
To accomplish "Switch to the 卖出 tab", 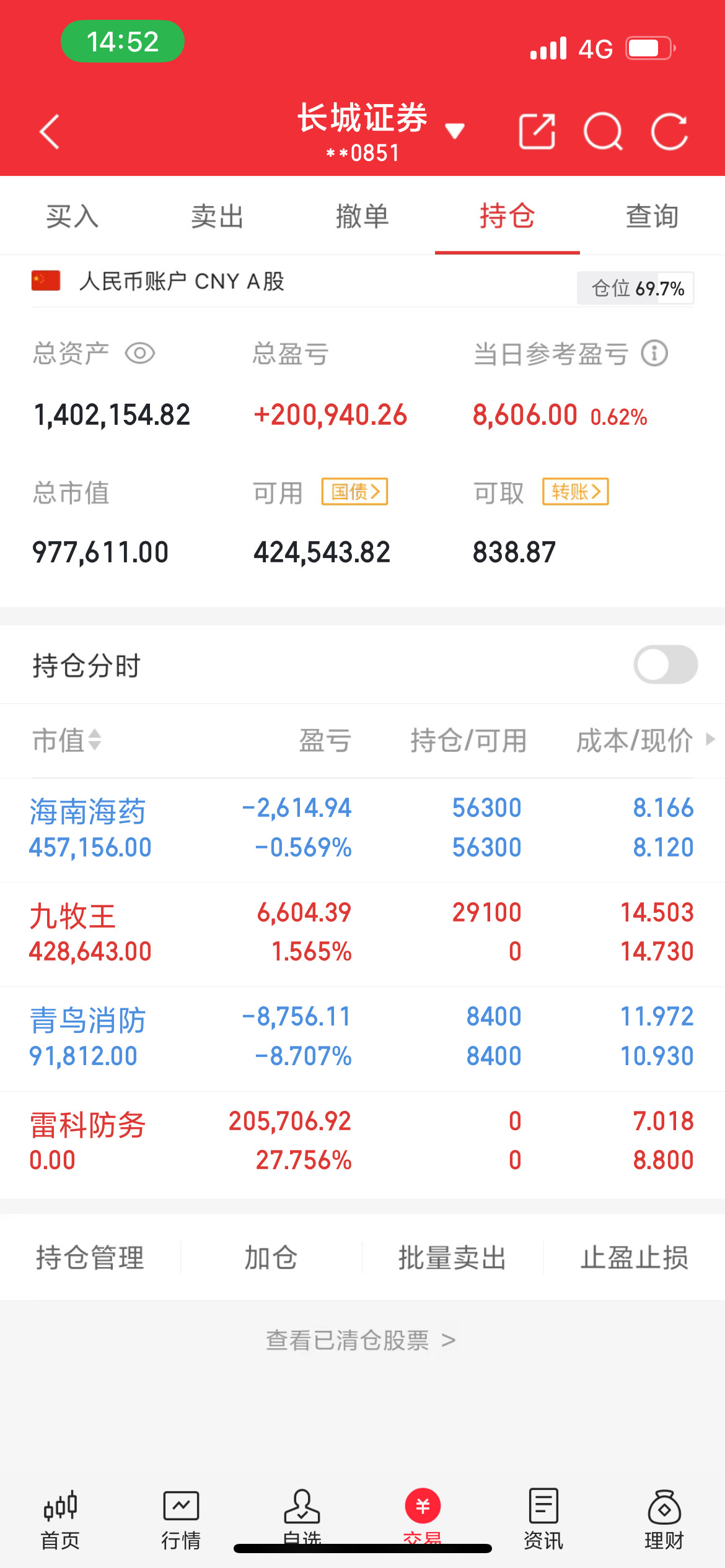I will click(217, 217).
